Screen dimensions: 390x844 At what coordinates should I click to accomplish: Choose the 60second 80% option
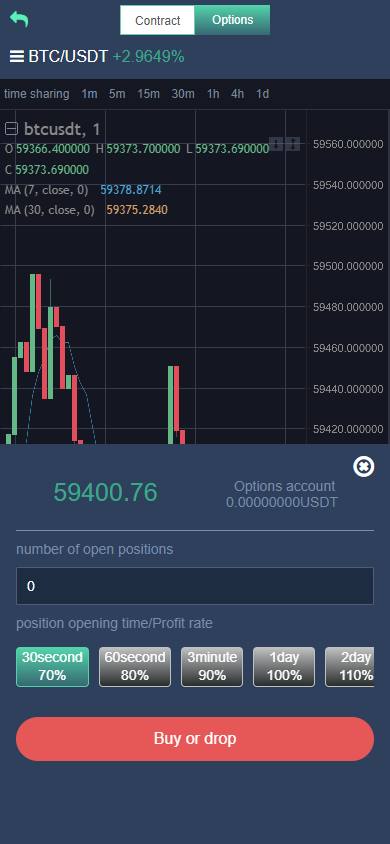tap(134, 666)
